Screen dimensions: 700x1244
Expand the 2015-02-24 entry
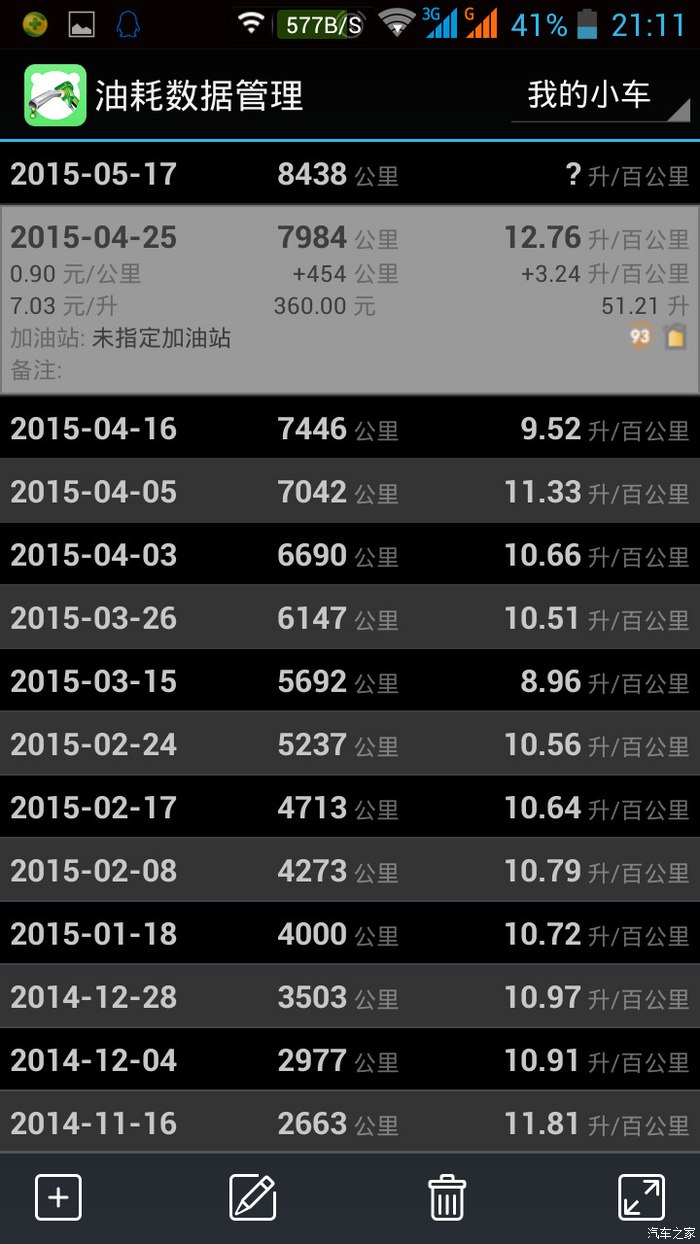[350, 744]
